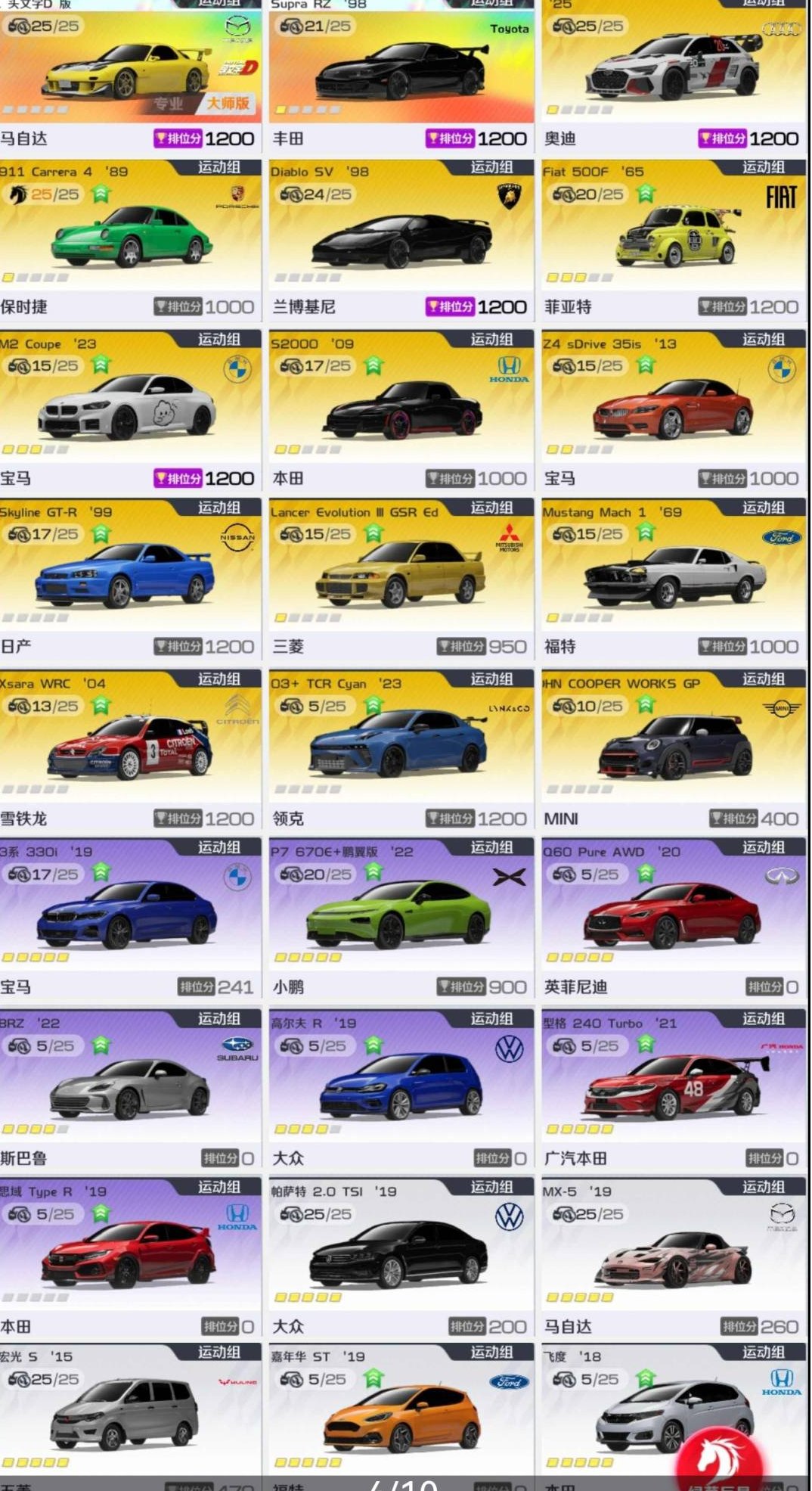The height and width of the screenshot is (1491, 812).
Task: Open the Infiniti Q60 Pure AWD '20
Action: (674, 920)
